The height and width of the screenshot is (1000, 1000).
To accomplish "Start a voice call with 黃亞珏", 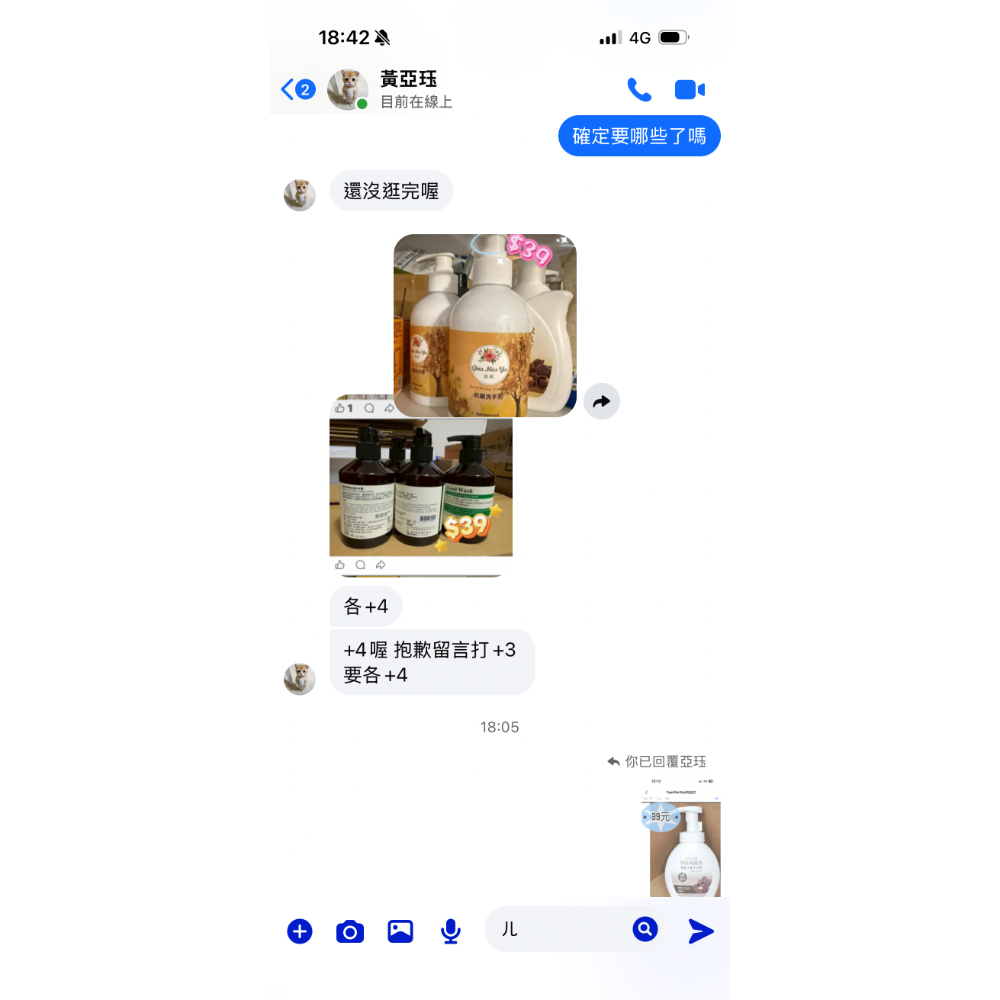I will click(639, 90).
